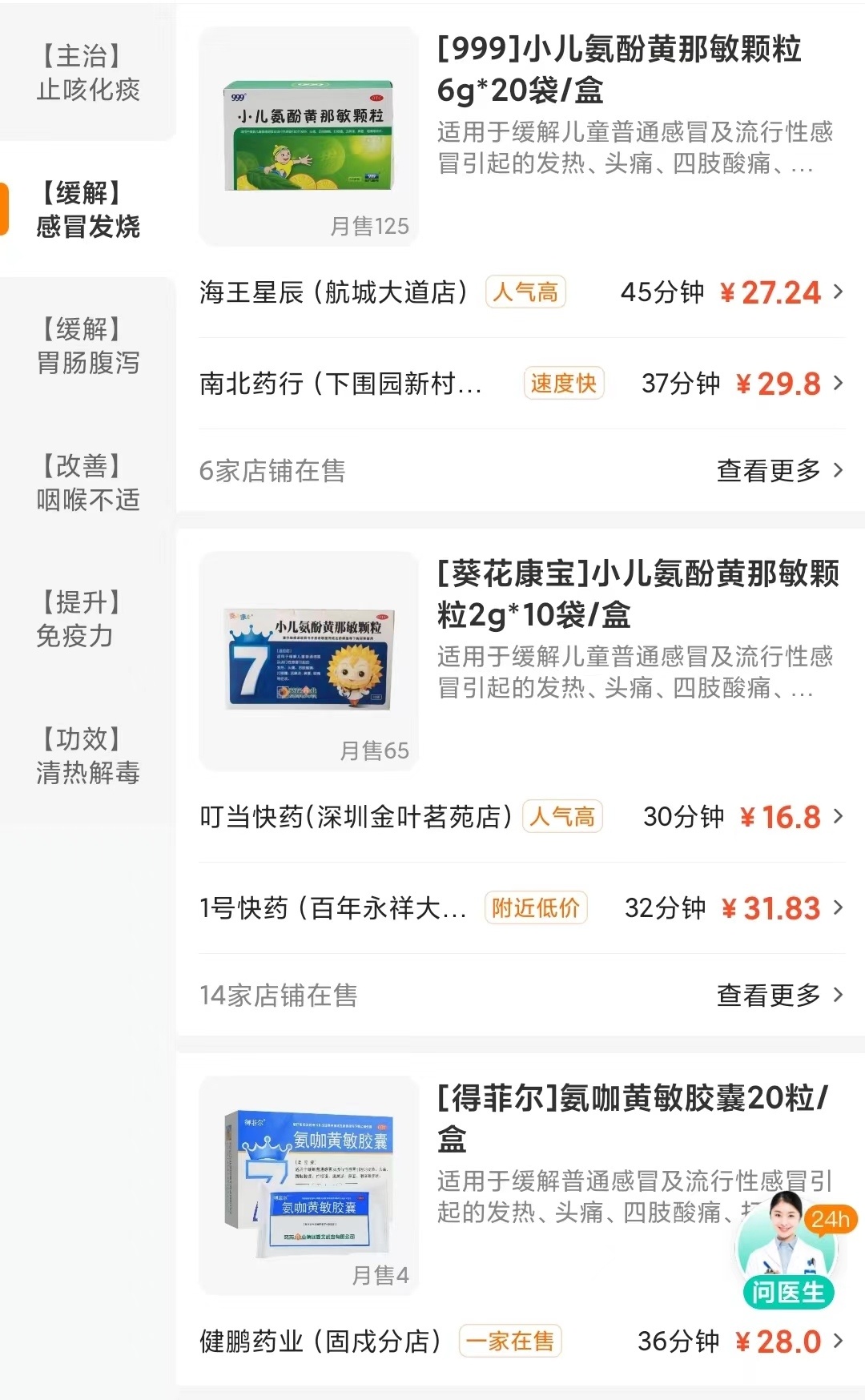The image size is (865, 1400).
Task: Tap 查看更多 beside 6家店铺在售
Action: coord(779,470)
